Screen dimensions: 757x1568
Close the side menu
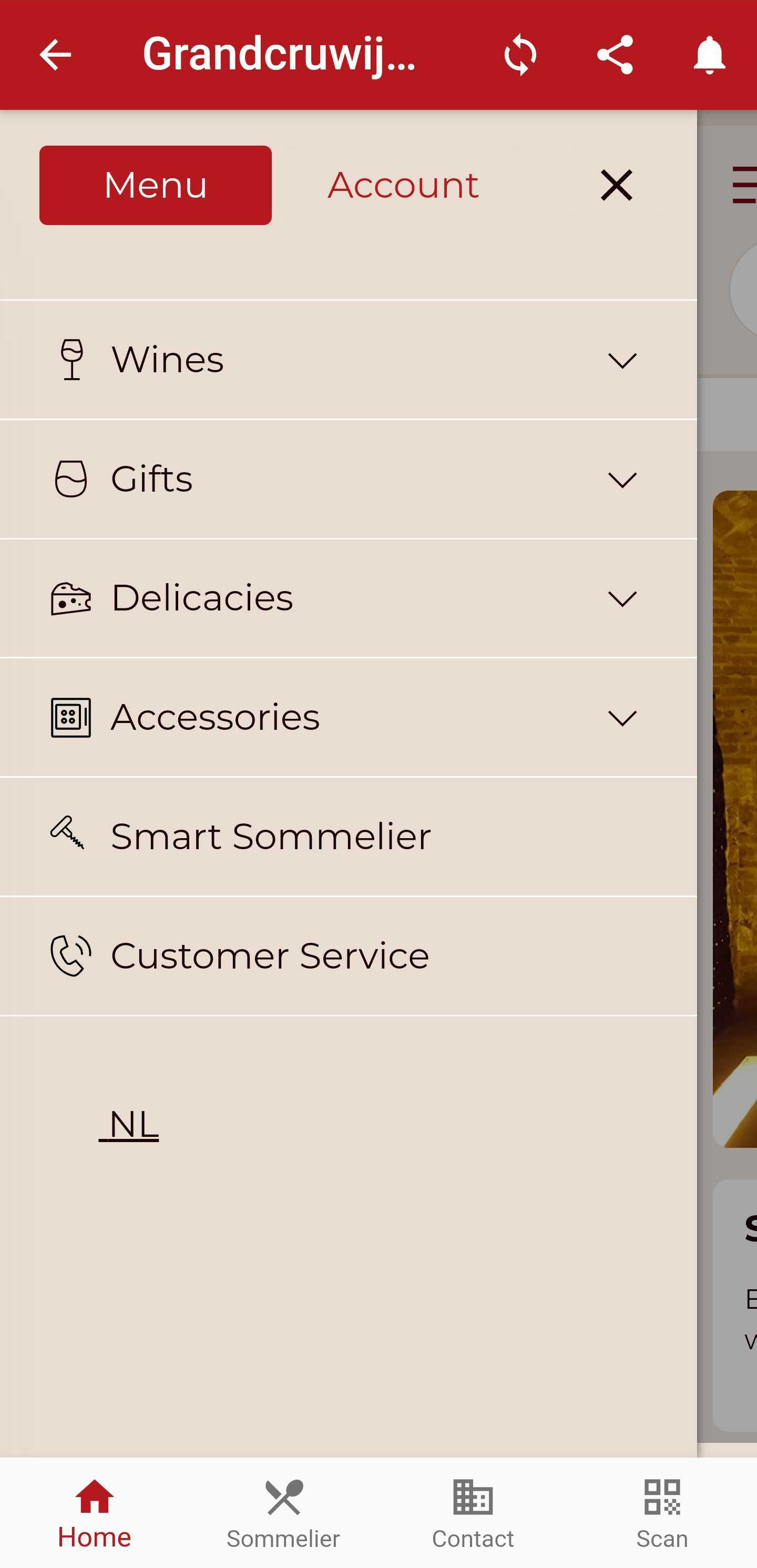[x=616, y=185]
